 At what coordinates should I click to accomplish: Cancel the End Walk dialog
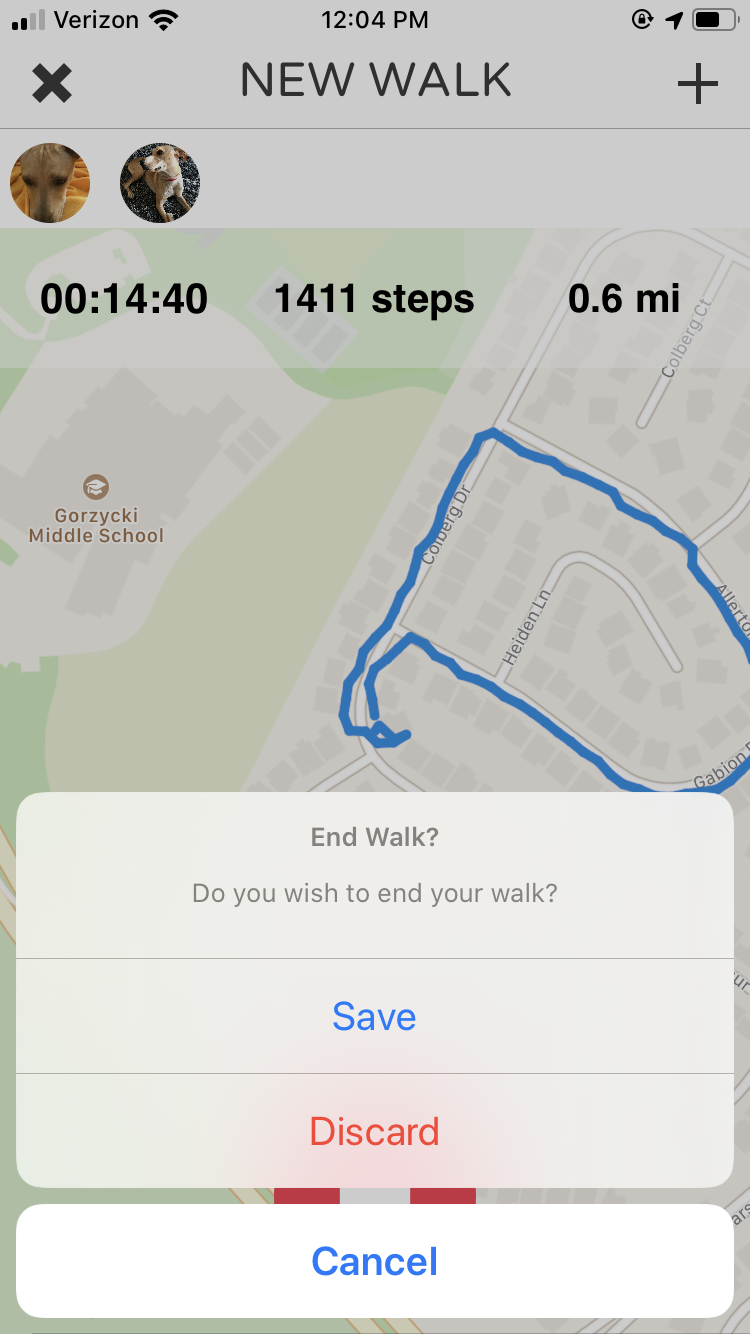pyautogui.click(x=375, y=1261)
